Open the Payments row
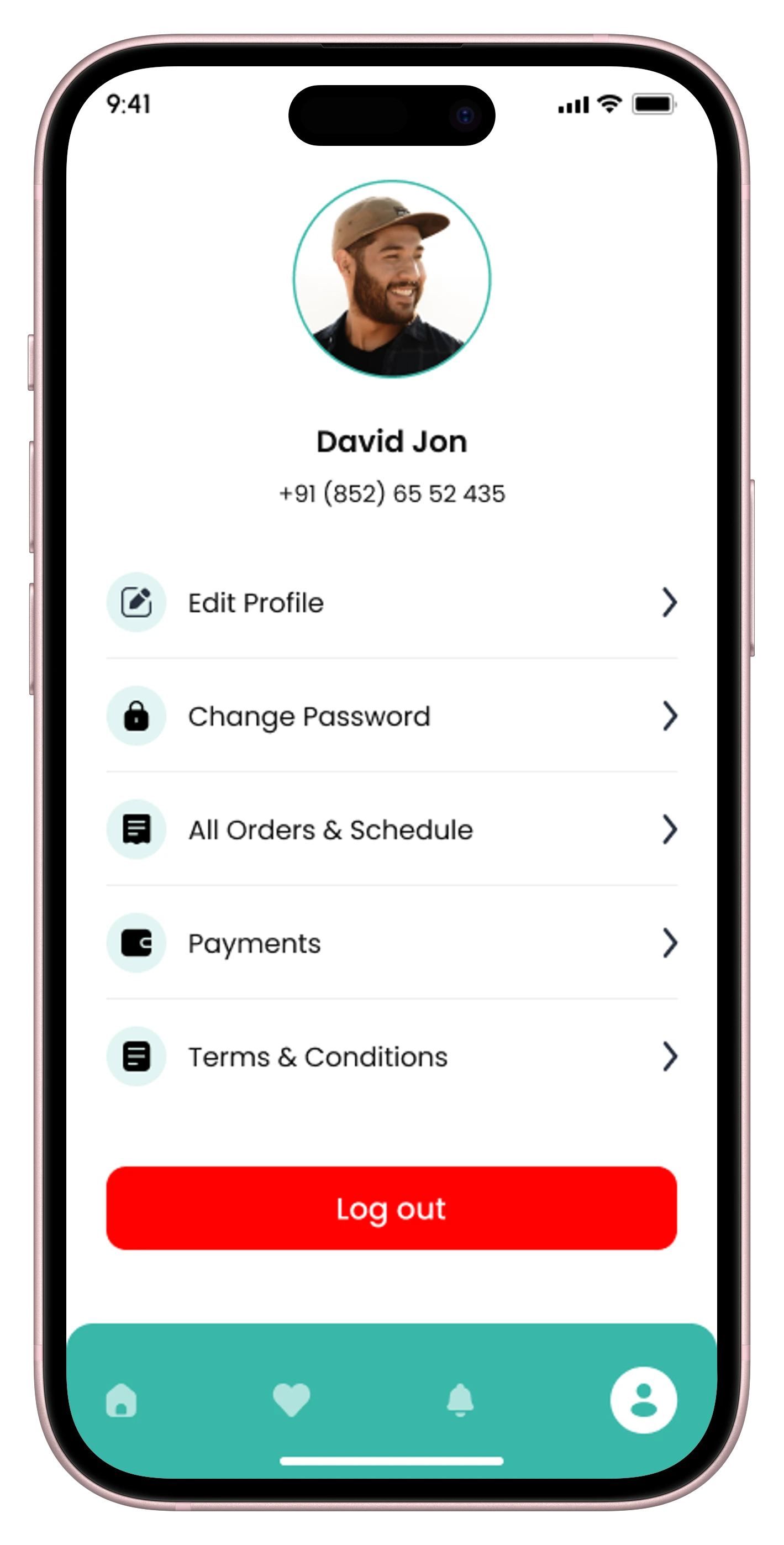This screenshot has width=784, height=1545. pos(391,943)
